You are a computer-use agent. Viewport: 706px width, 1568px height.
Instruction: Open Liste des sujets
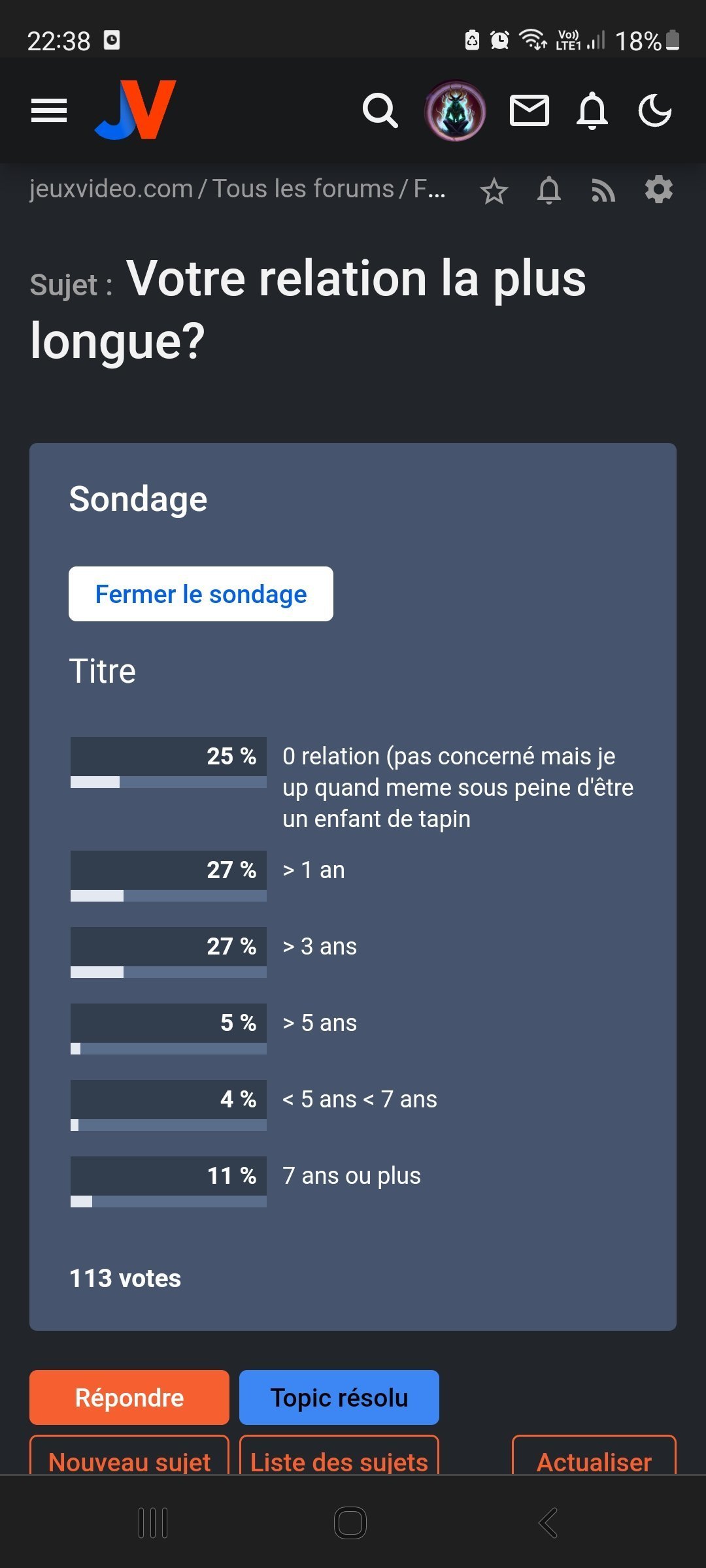(x=339, y=1456)
